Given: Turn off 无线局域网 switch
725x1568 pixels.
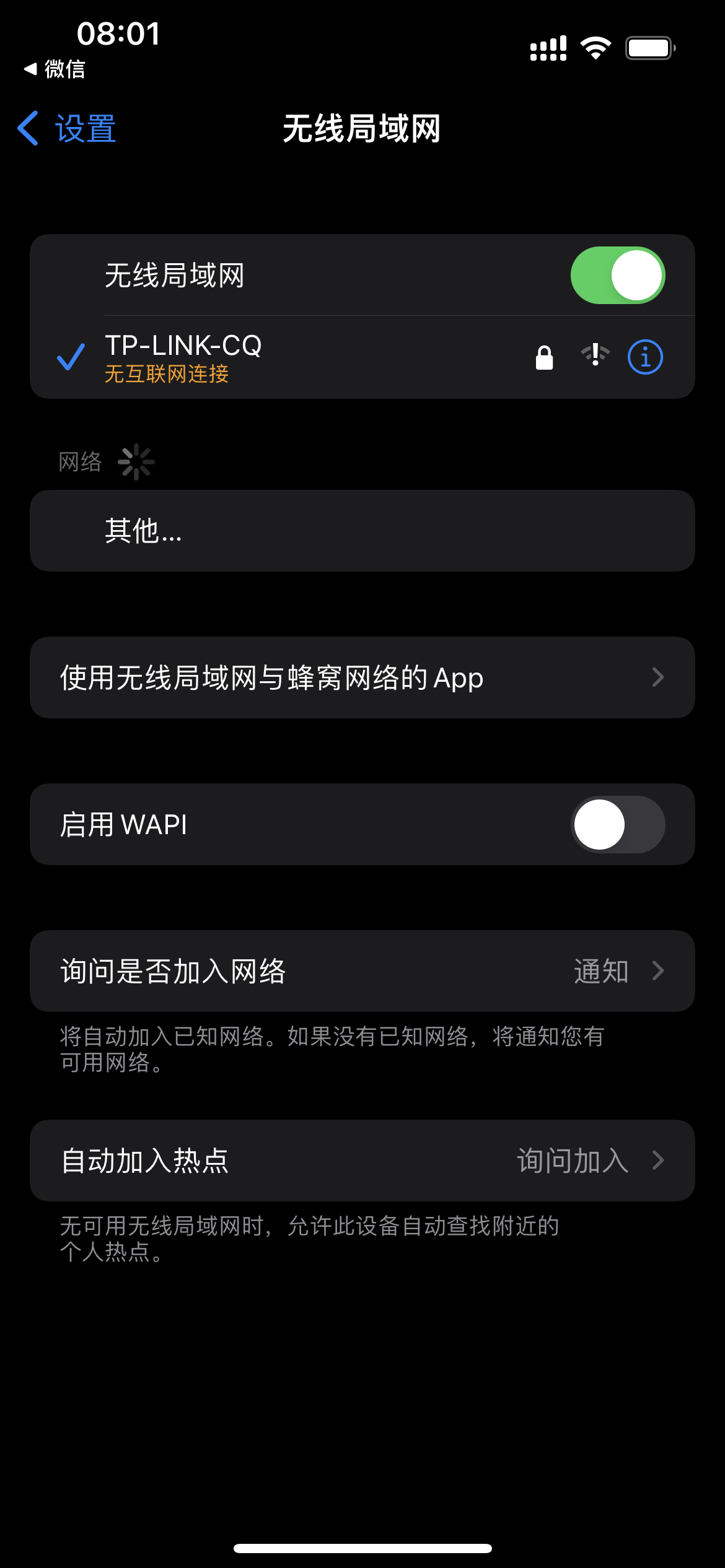Looking at the screenshot, I should click(617, 276).
